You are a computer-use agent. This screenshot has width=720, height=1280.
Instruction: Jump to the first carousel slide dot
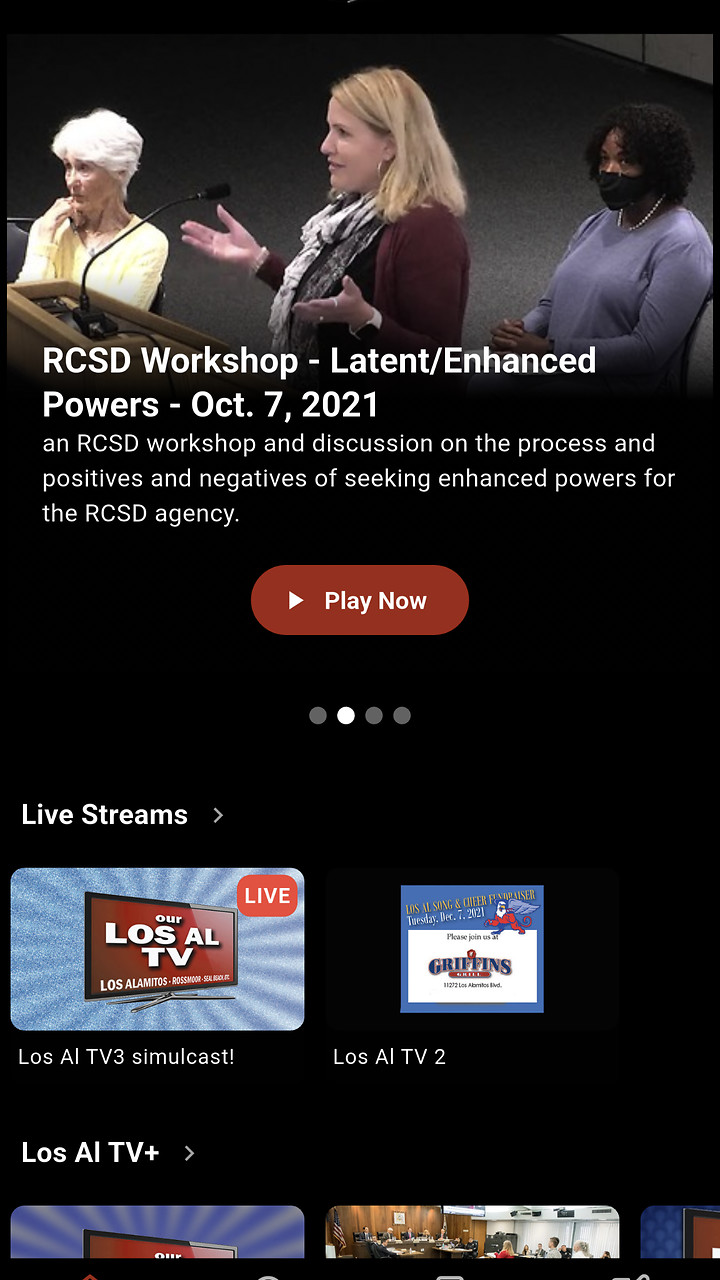(318, 715)
